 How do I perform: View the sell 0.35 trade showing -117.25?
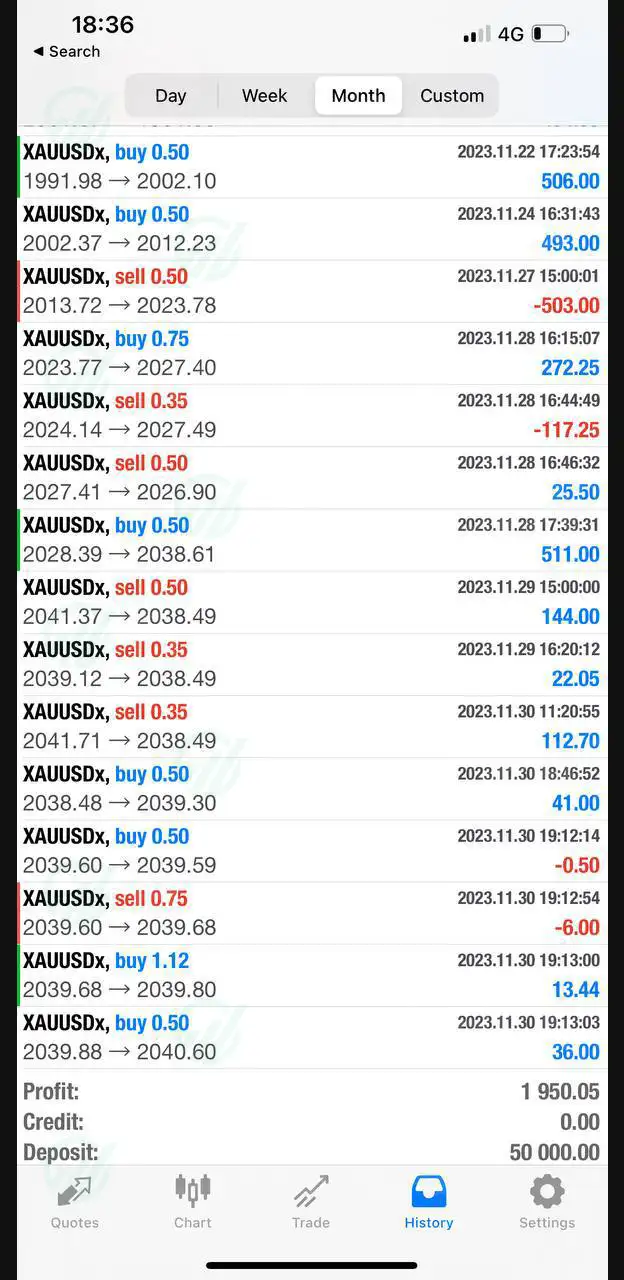pos(311,415)
